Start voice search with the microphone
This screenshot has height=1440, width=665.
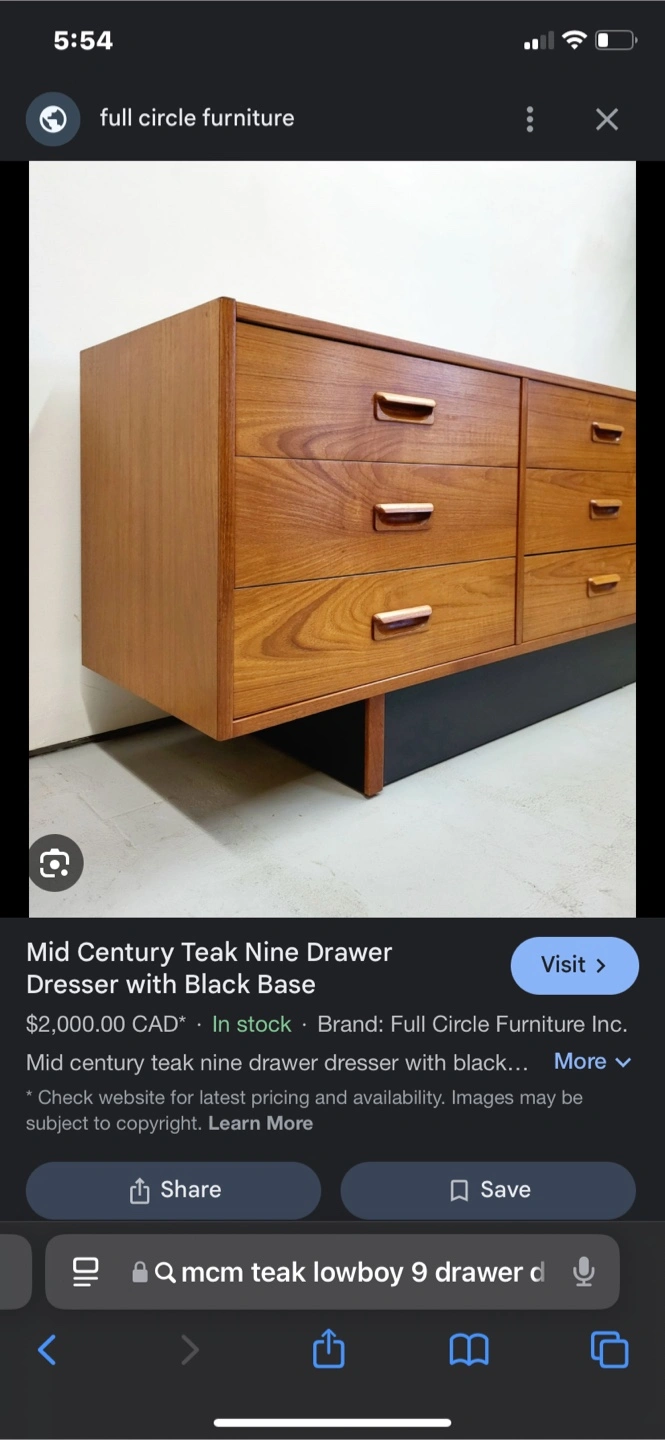click(x=584, y=1272)
